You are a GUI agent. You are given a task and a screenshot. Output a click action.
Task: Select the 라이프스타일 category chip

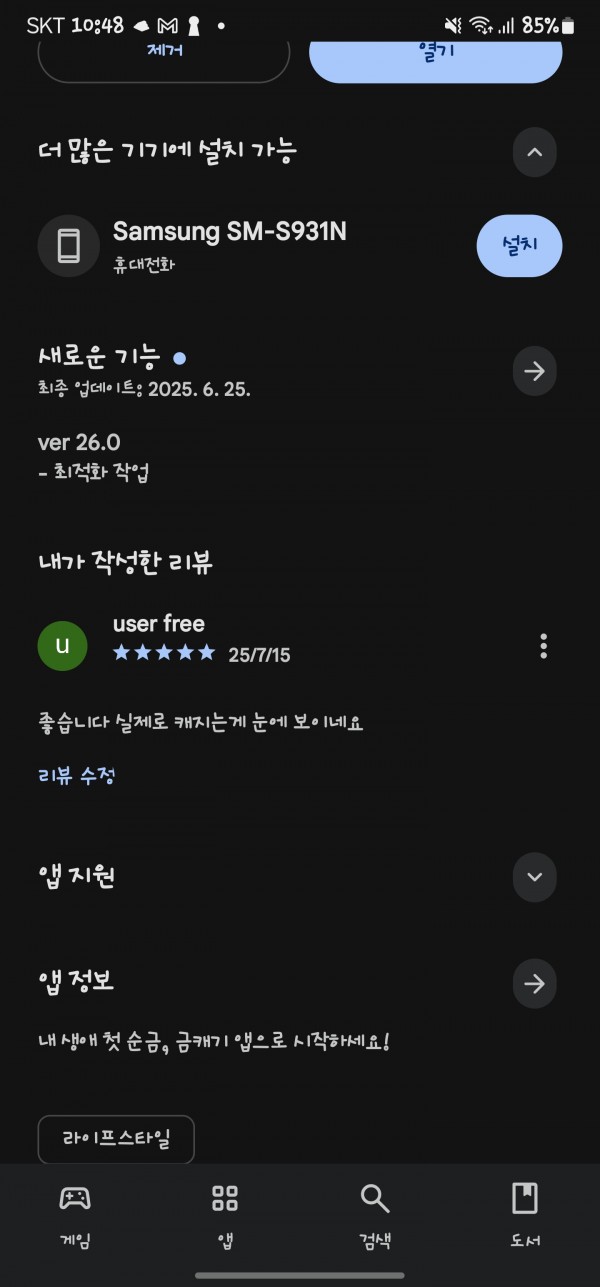(116, 1140)
